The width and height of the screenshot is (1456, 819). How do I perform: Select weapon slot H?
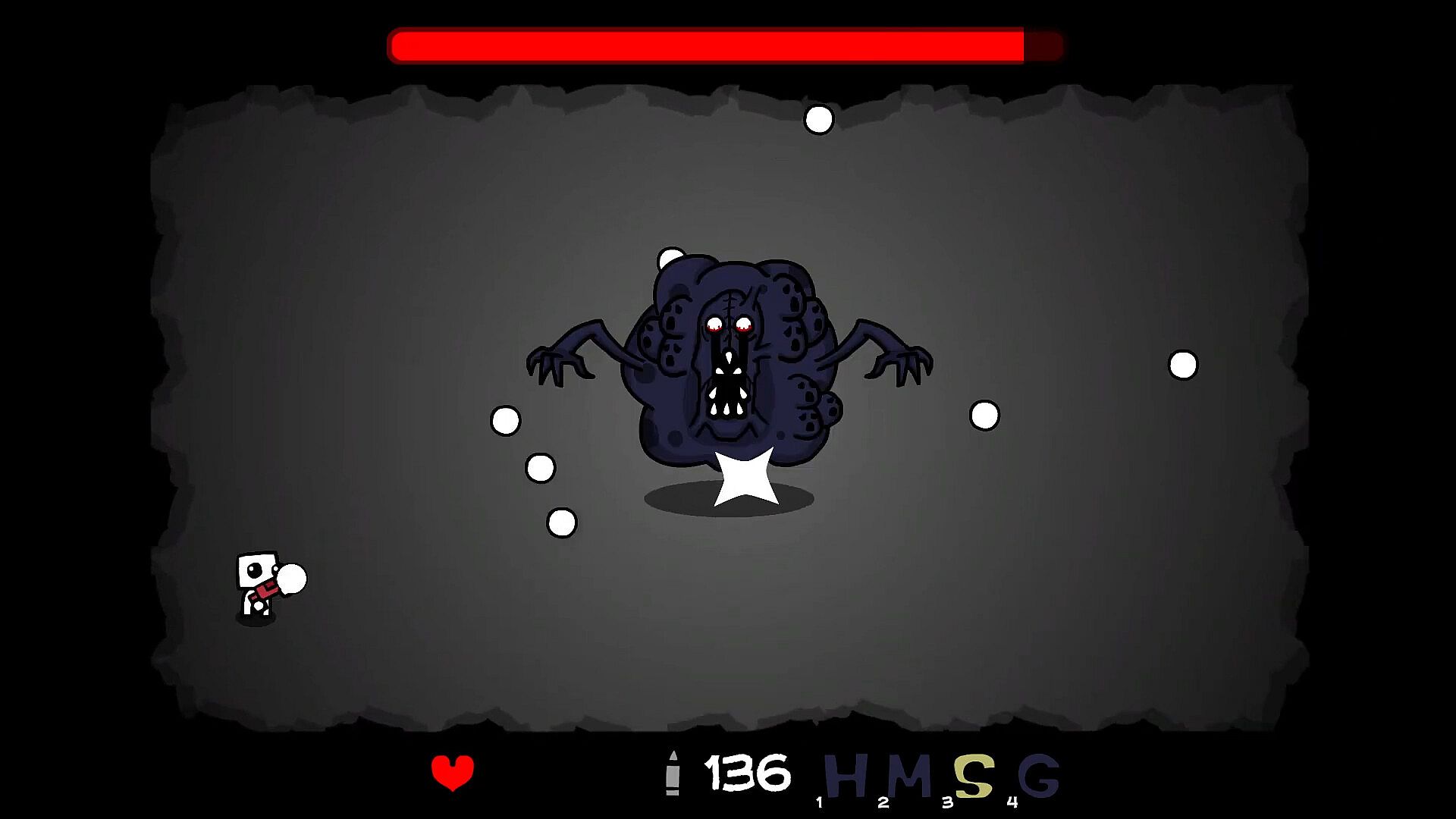coord(845,777)
